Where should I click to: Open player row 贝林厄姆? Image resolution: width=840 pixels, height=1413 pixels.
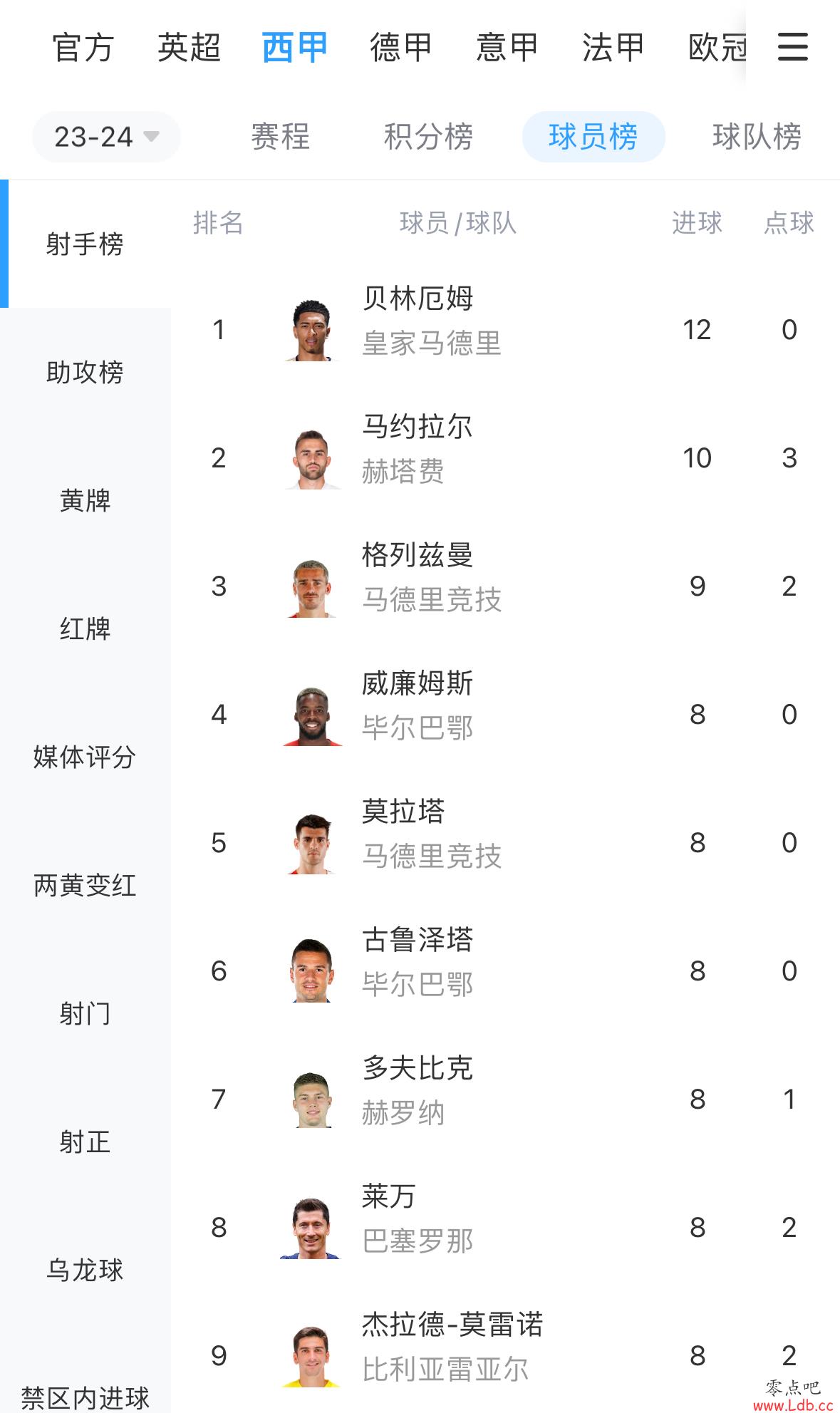point(505,329)
